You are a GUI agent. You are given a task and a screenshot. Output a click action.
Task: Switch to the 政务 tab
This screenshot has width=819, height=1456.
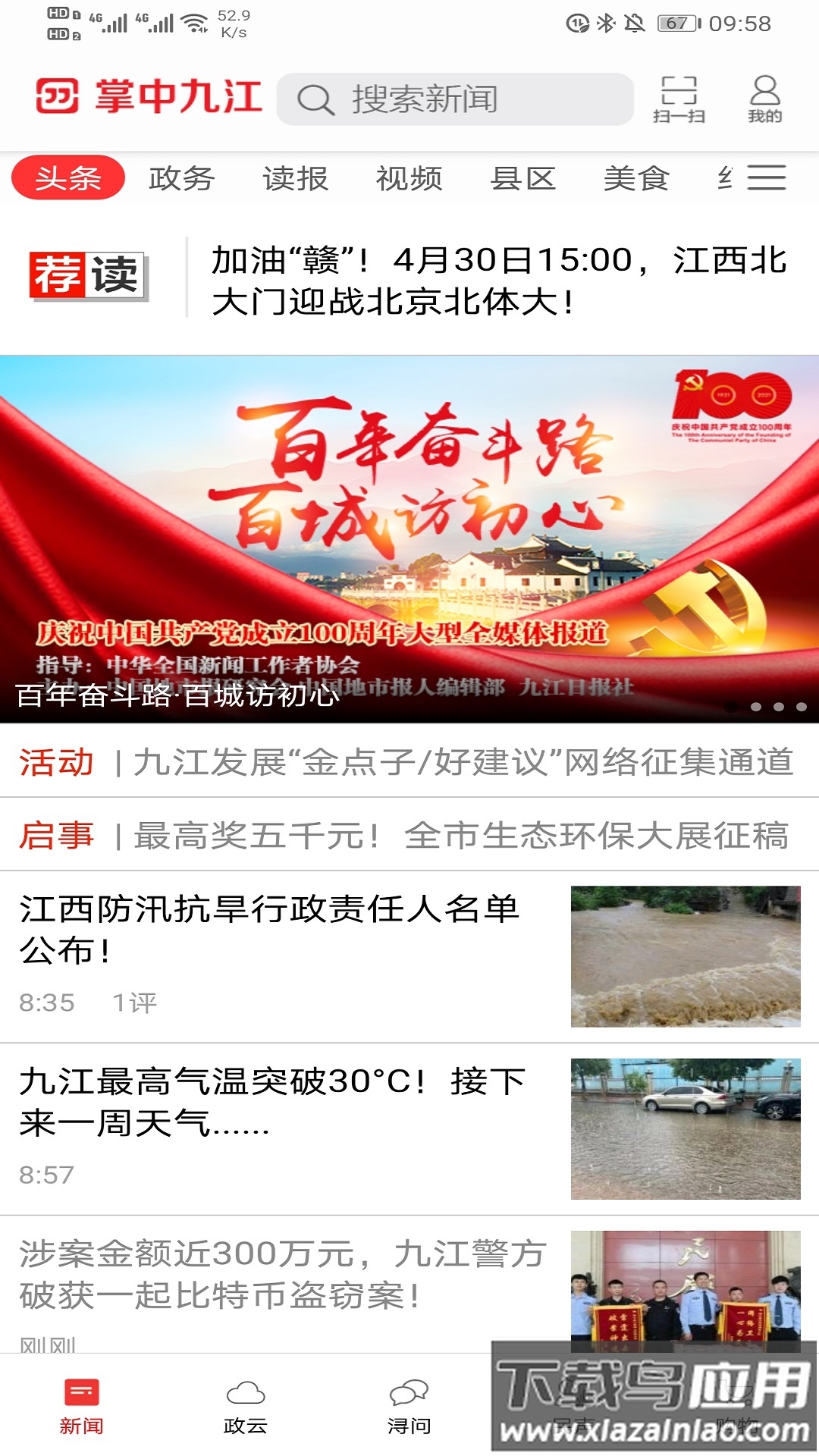(182, 178)
